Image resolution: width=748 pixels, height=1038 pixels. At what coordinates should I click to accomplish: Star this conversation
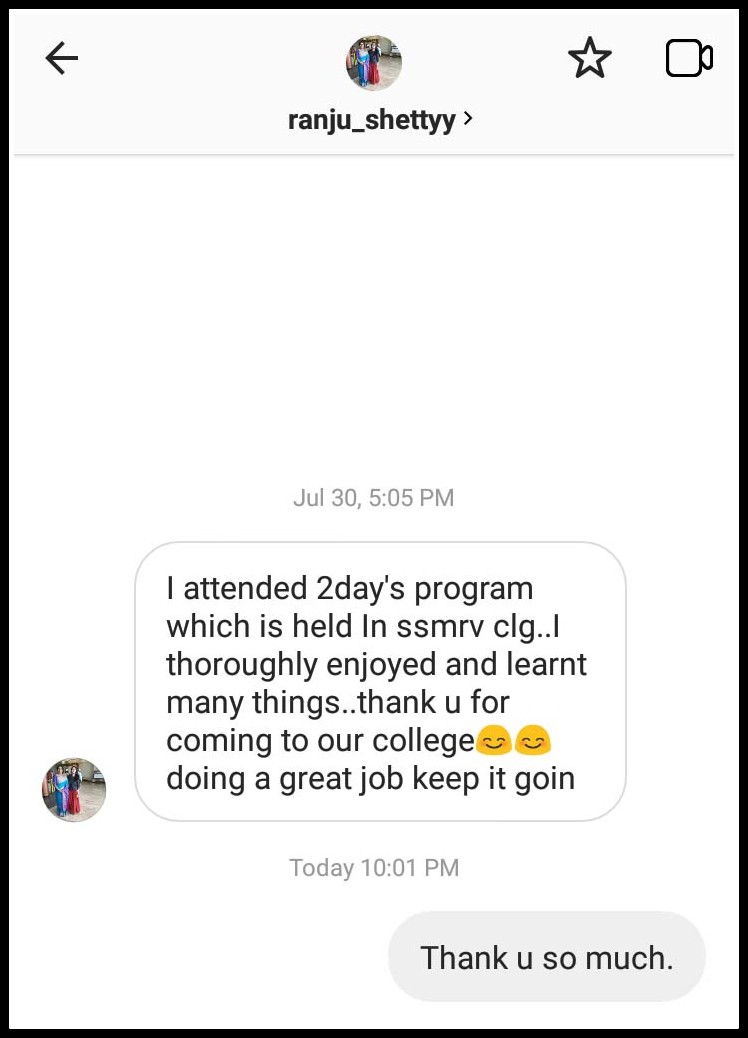589,59
